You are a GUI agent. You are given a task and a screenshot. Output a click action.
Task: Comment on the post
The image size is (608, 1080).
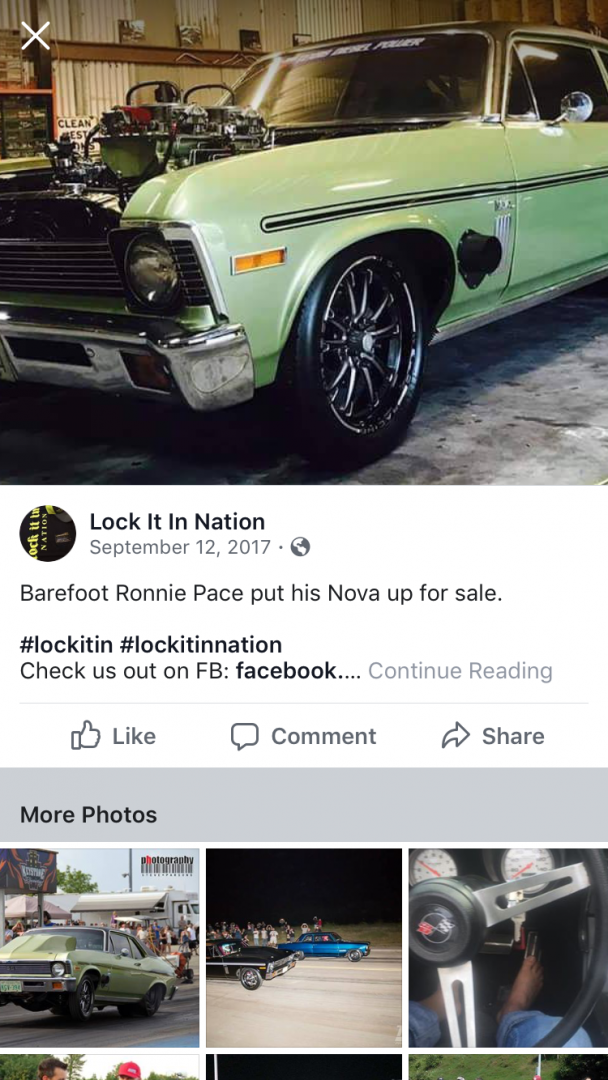pos(303,736)
